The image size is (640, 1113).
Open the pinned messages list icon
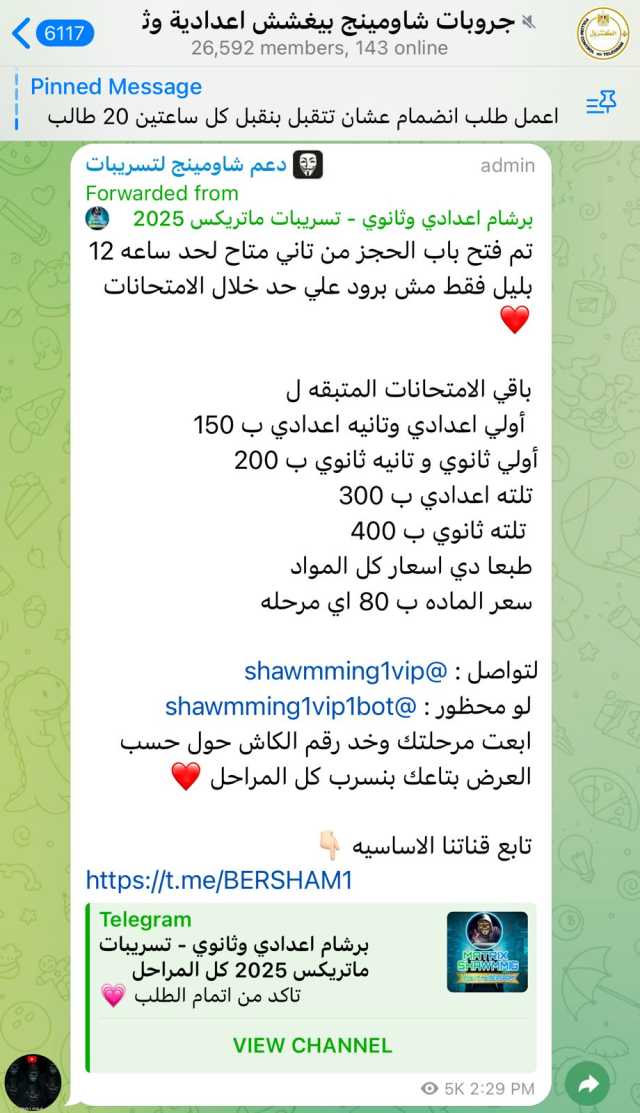[601, 101]
